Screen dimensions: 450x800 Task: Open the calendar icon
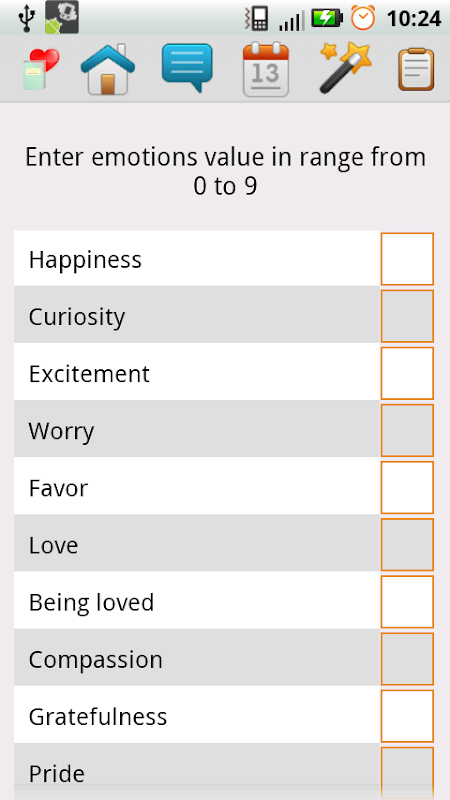(x=266, y=70)
